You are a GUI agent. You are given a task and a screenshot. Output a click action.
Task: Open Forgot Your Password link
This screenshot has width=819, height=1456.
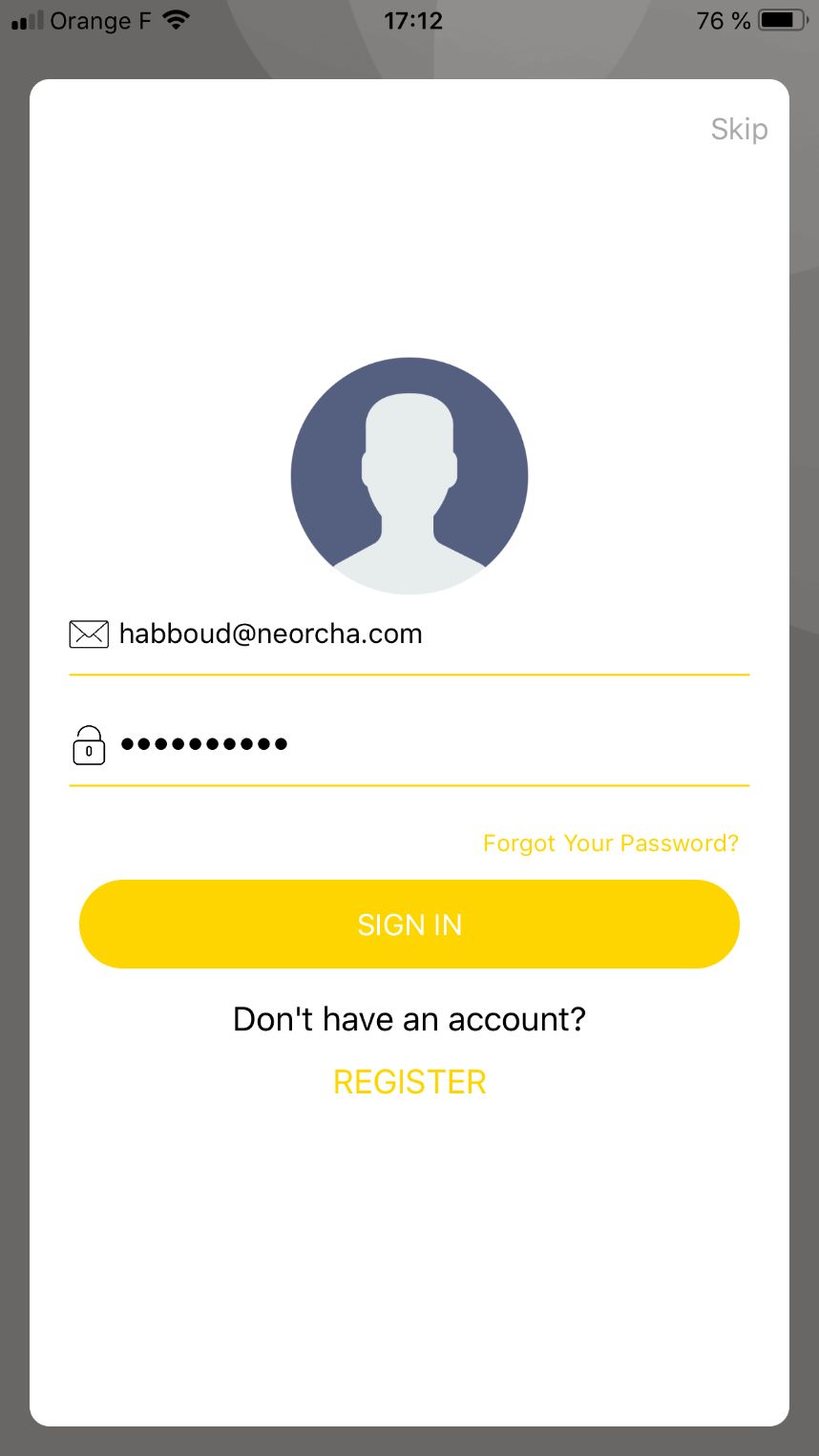coord(610,843)
